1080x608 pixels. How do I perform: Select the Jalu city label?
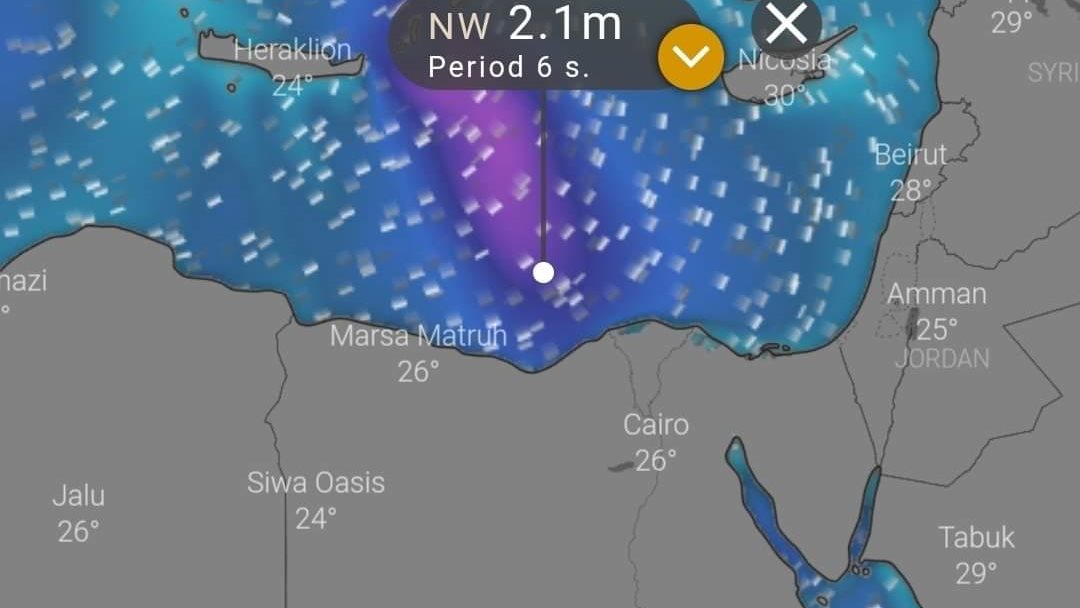(78, 497)
